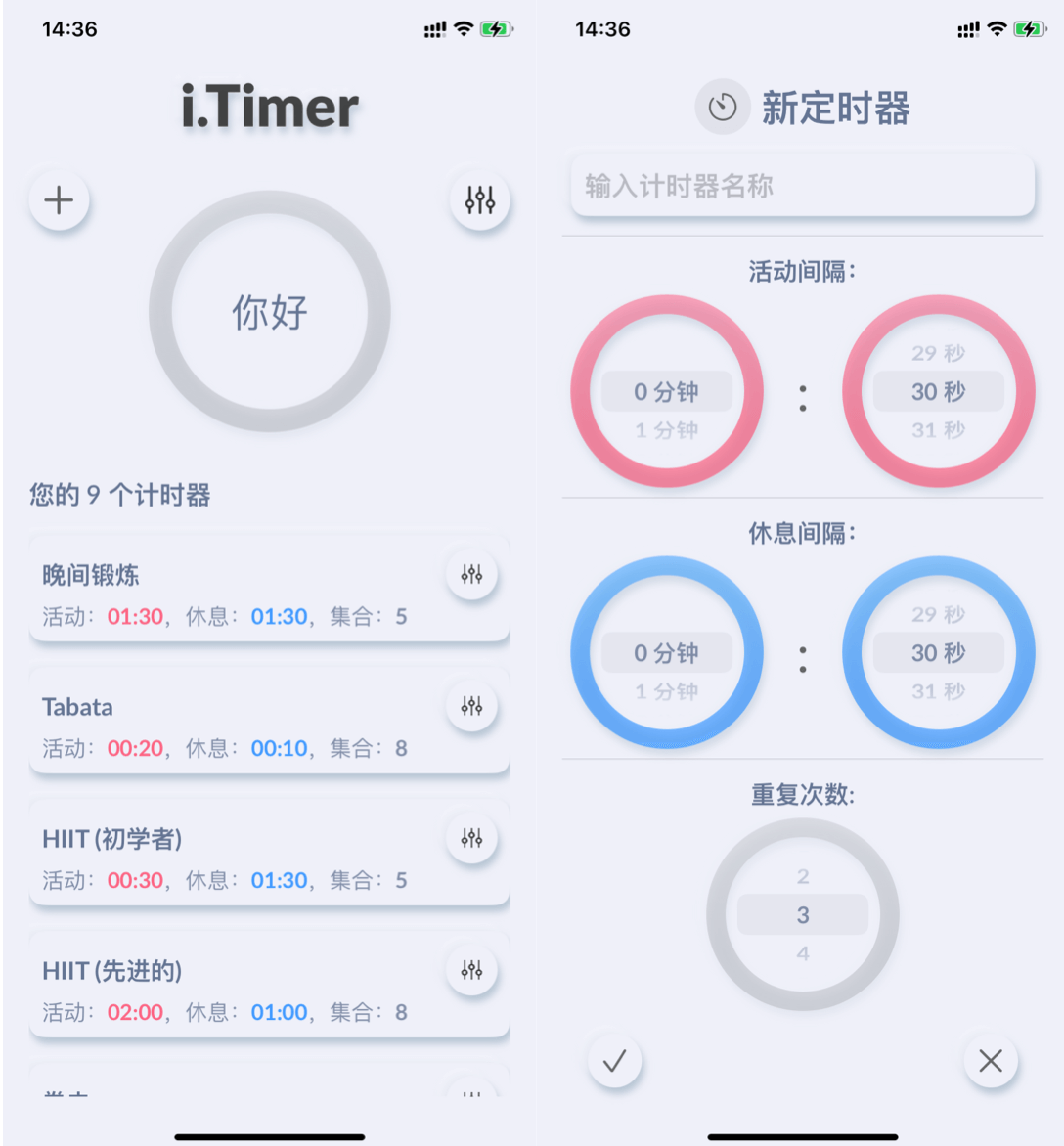Focus the 输入计时器名称 name field
The height and width of the screenshot is (1146, 1064).
(802, 186)
